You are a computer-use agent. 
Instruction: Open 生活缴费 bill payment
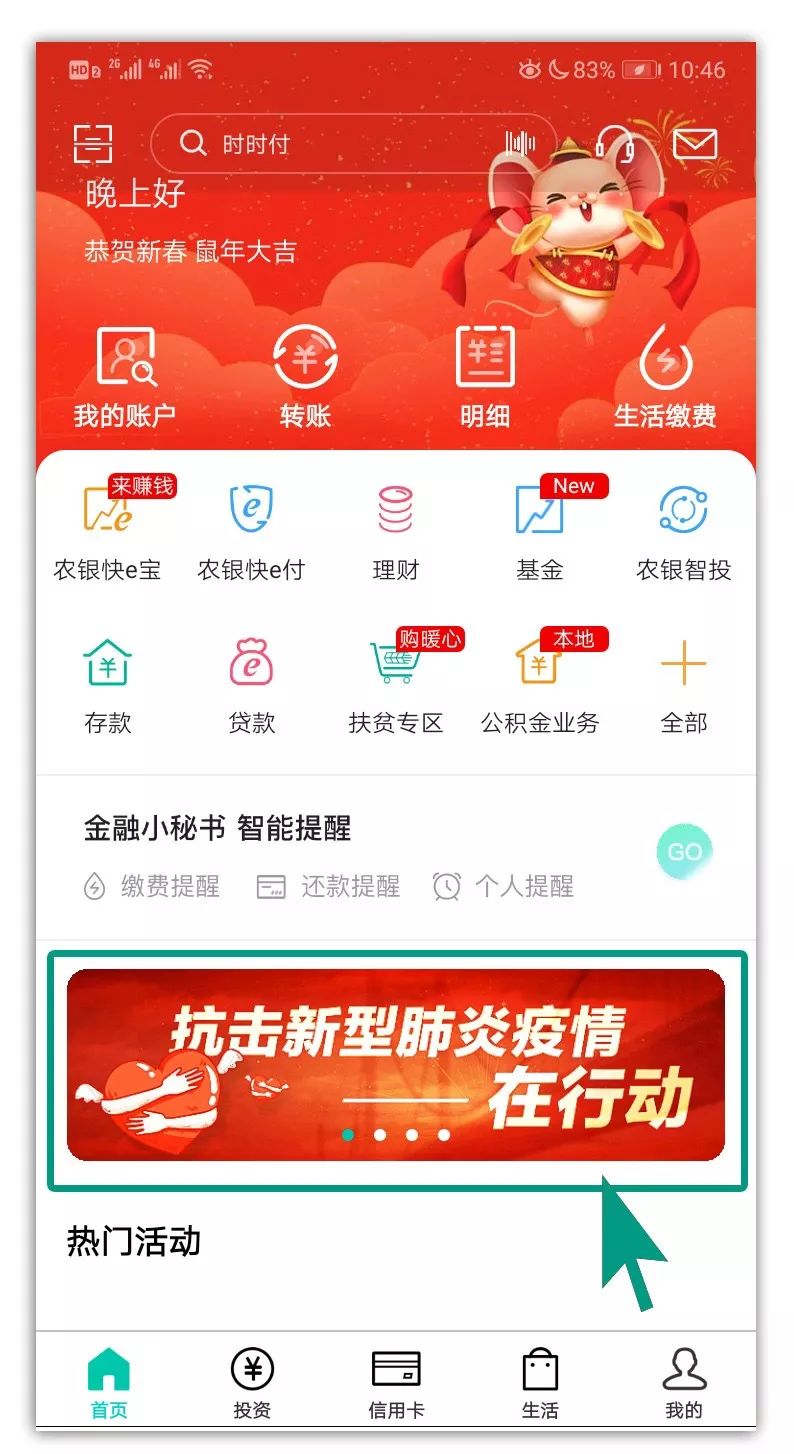pyautogui.click(x=665, y=377)
